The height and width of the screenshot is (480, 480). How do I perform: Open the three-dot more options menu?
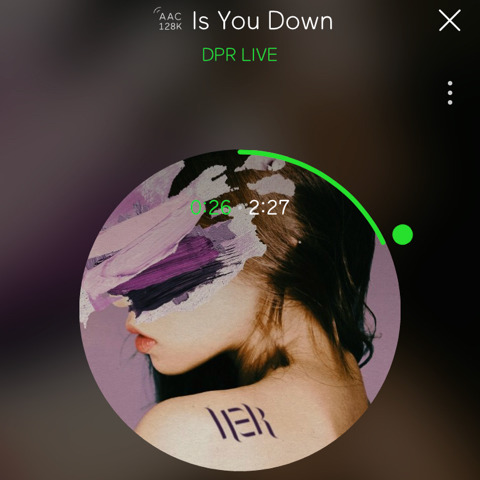click(450, 93)
